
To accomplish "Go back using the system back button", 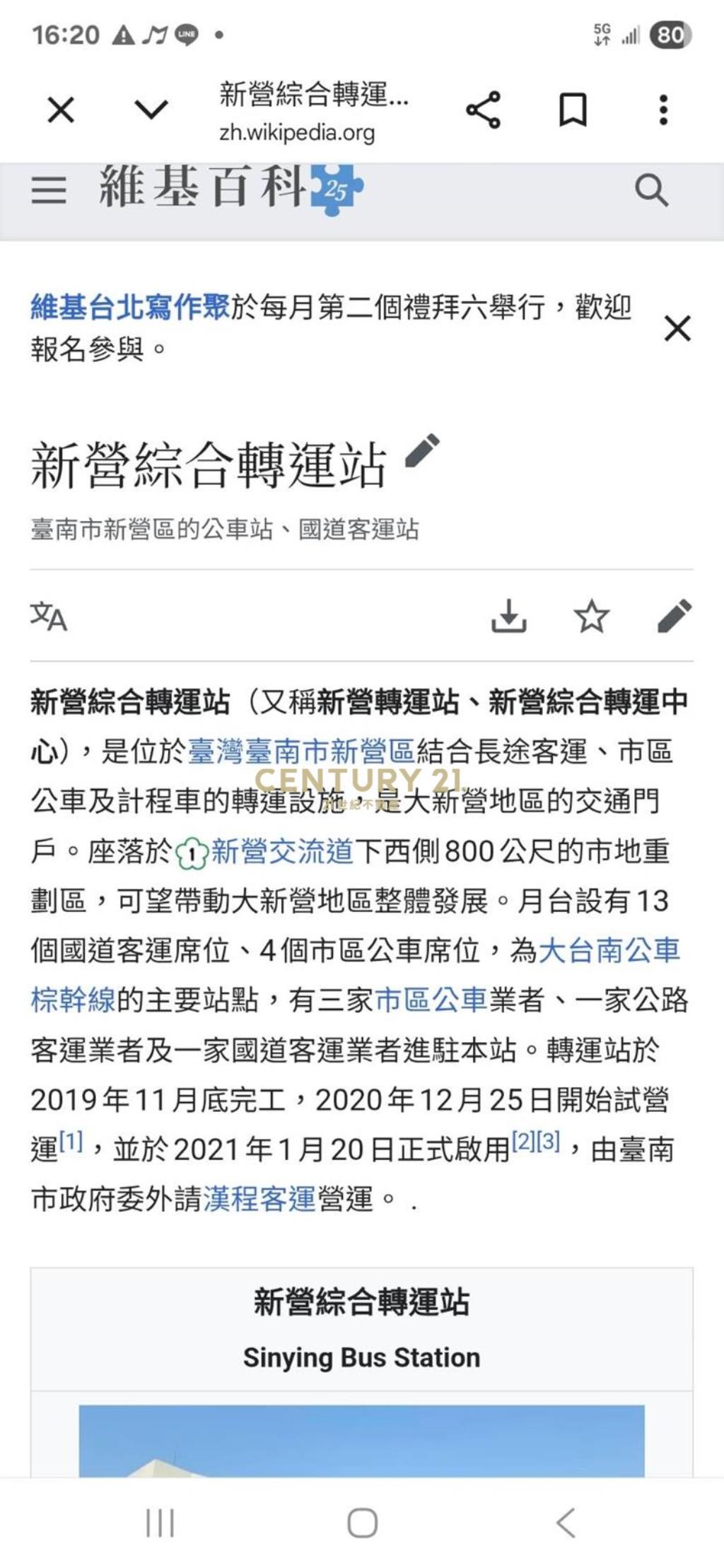I will [x=566, y=1522].
